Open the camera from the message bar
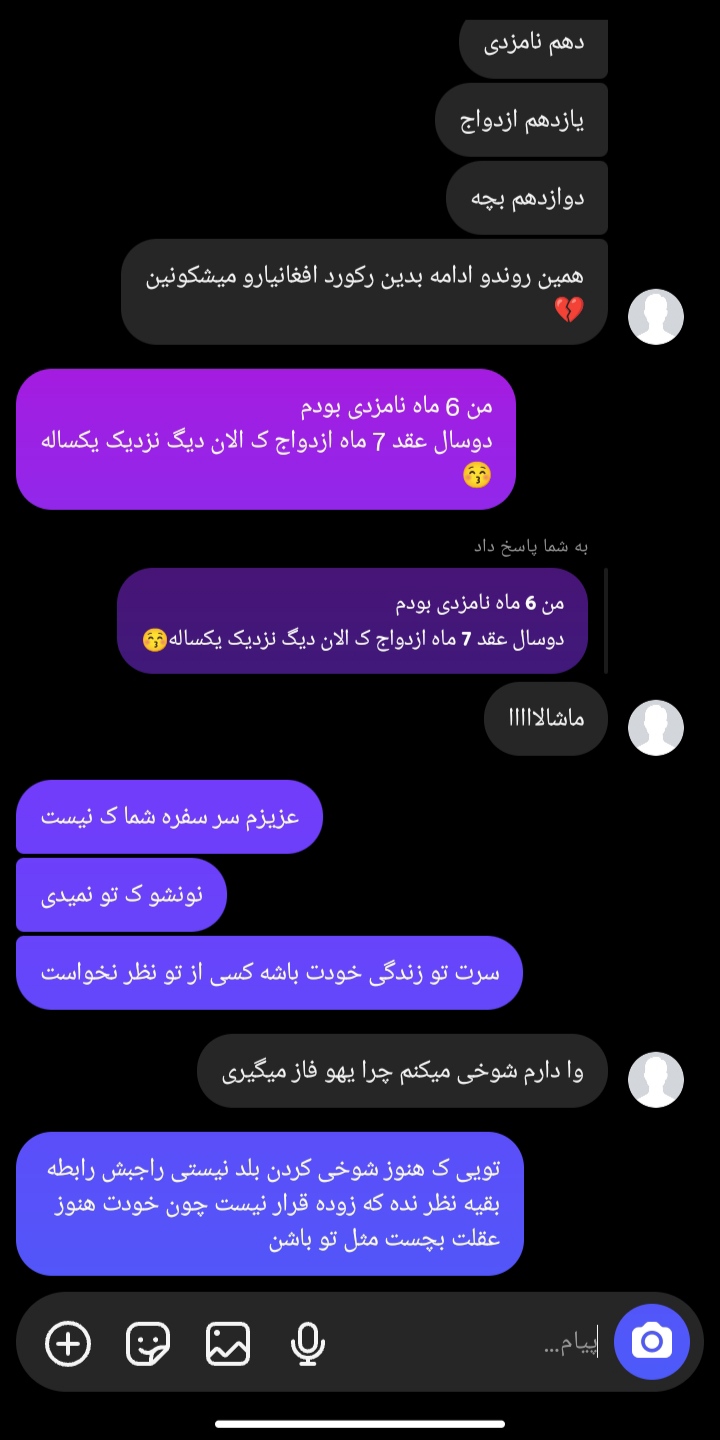Viewport: 720px width, 1440px height. [652, 1341]
